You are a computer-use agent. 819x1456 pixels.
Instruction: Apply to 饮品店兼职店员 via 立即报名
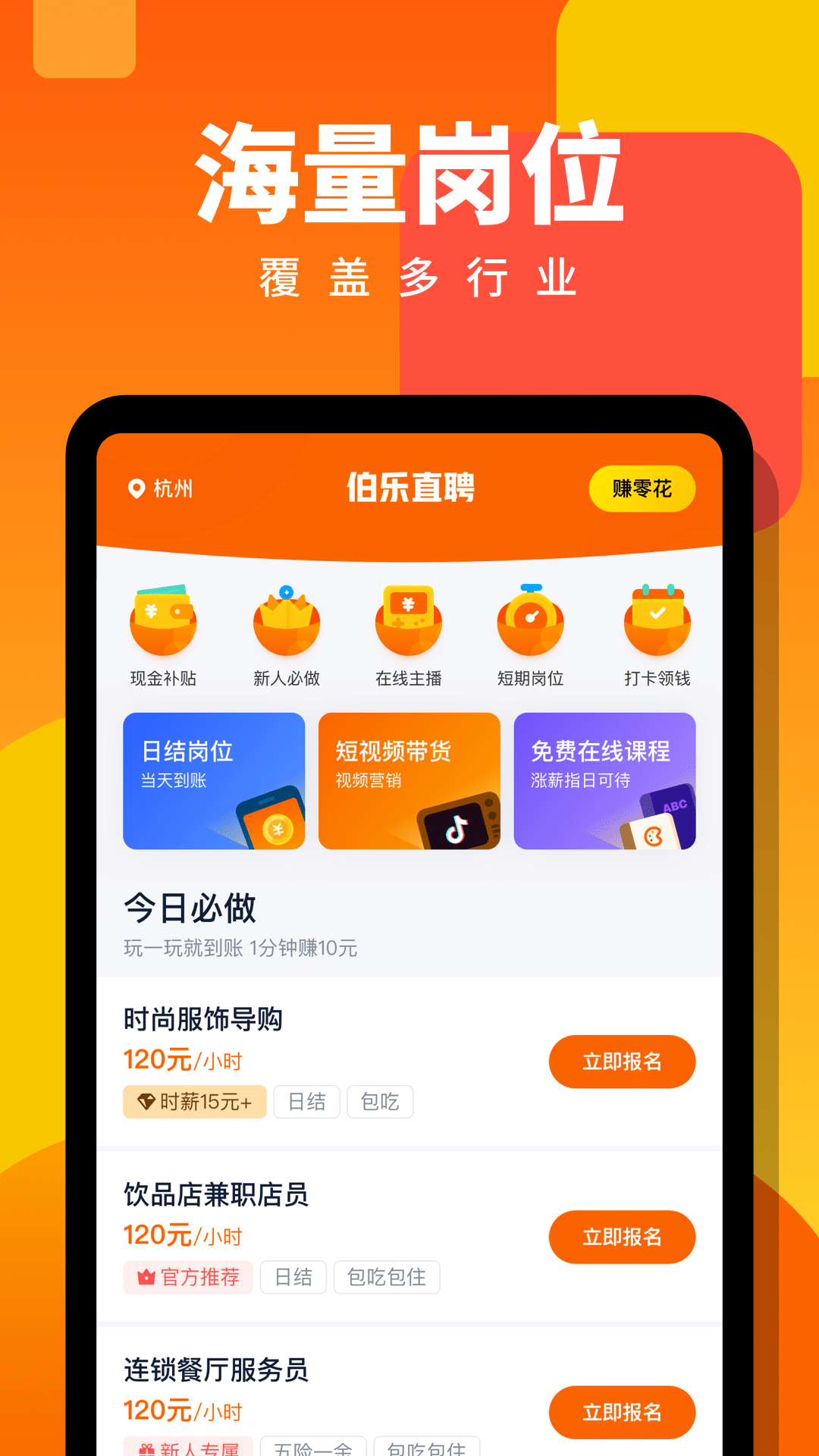(622, 1237)
